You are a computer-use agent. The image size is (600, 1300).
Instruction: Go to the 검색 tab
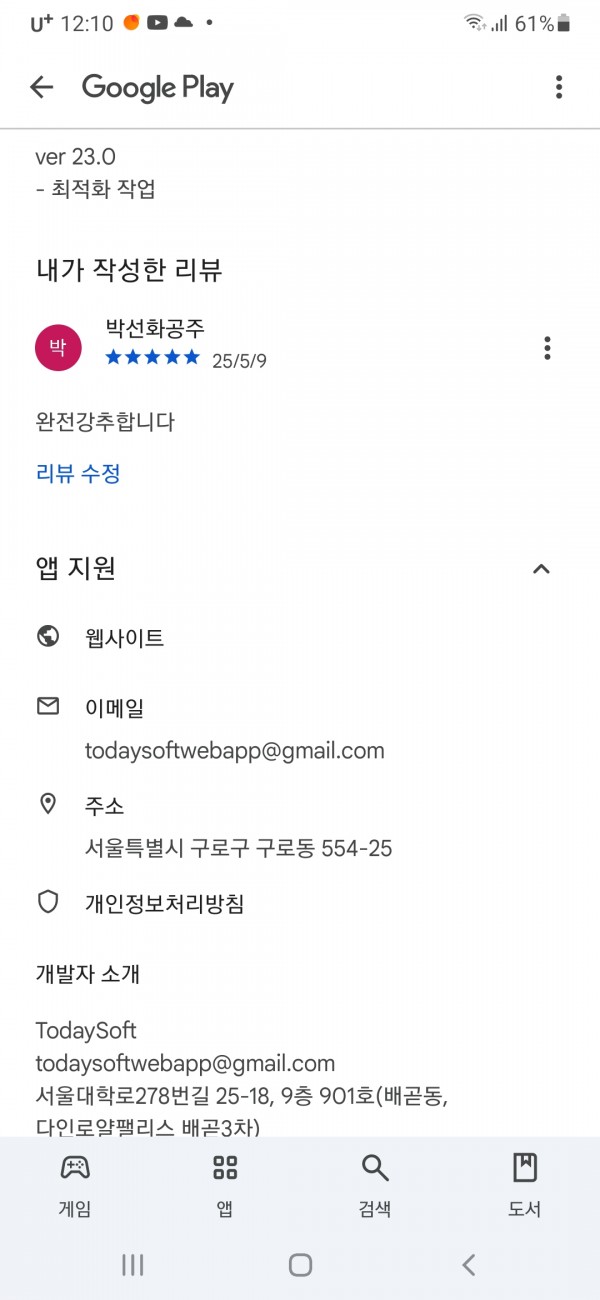coord(375,1186)
